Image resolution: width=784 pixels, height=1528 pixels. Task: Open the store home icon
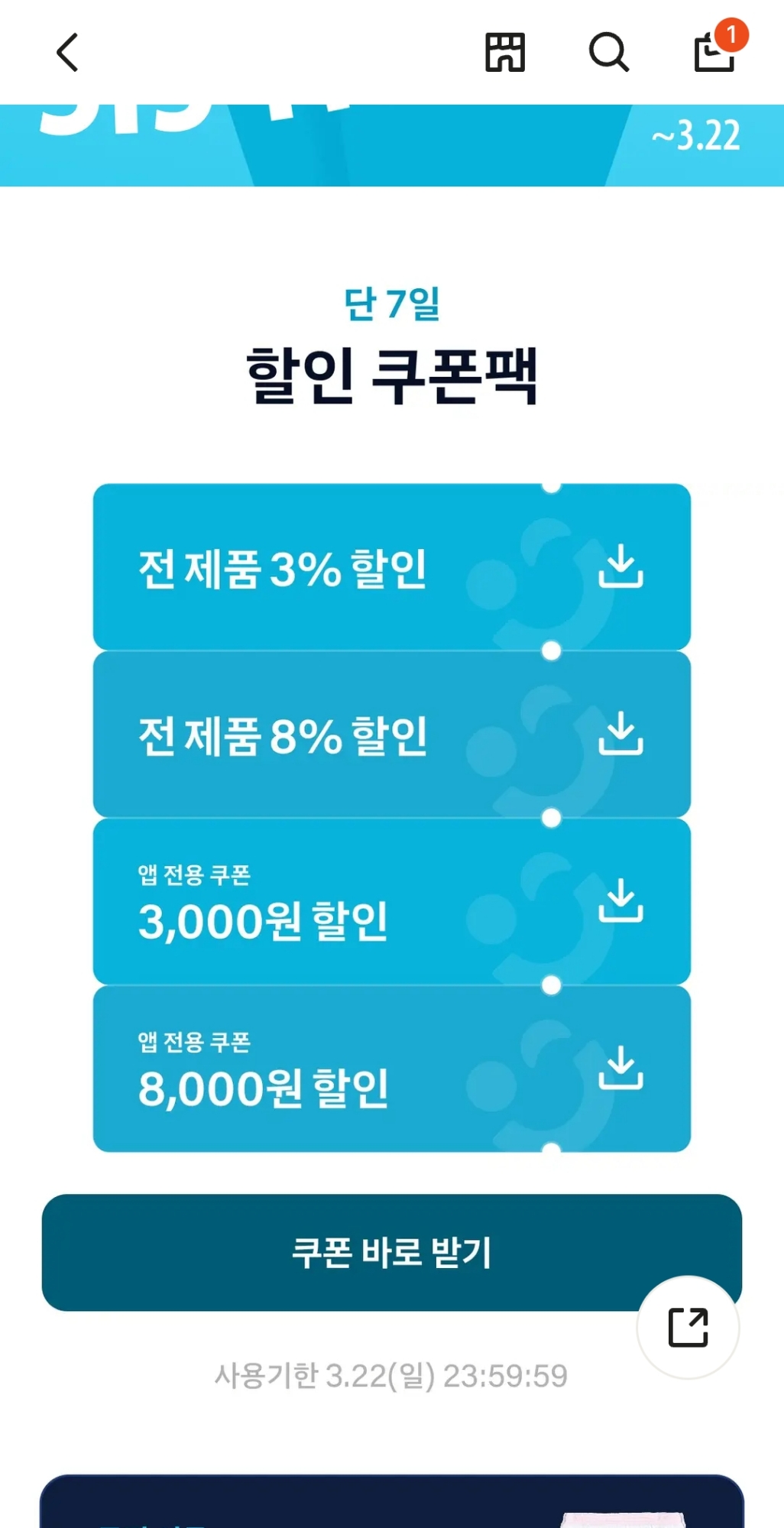tap(505, 53)
